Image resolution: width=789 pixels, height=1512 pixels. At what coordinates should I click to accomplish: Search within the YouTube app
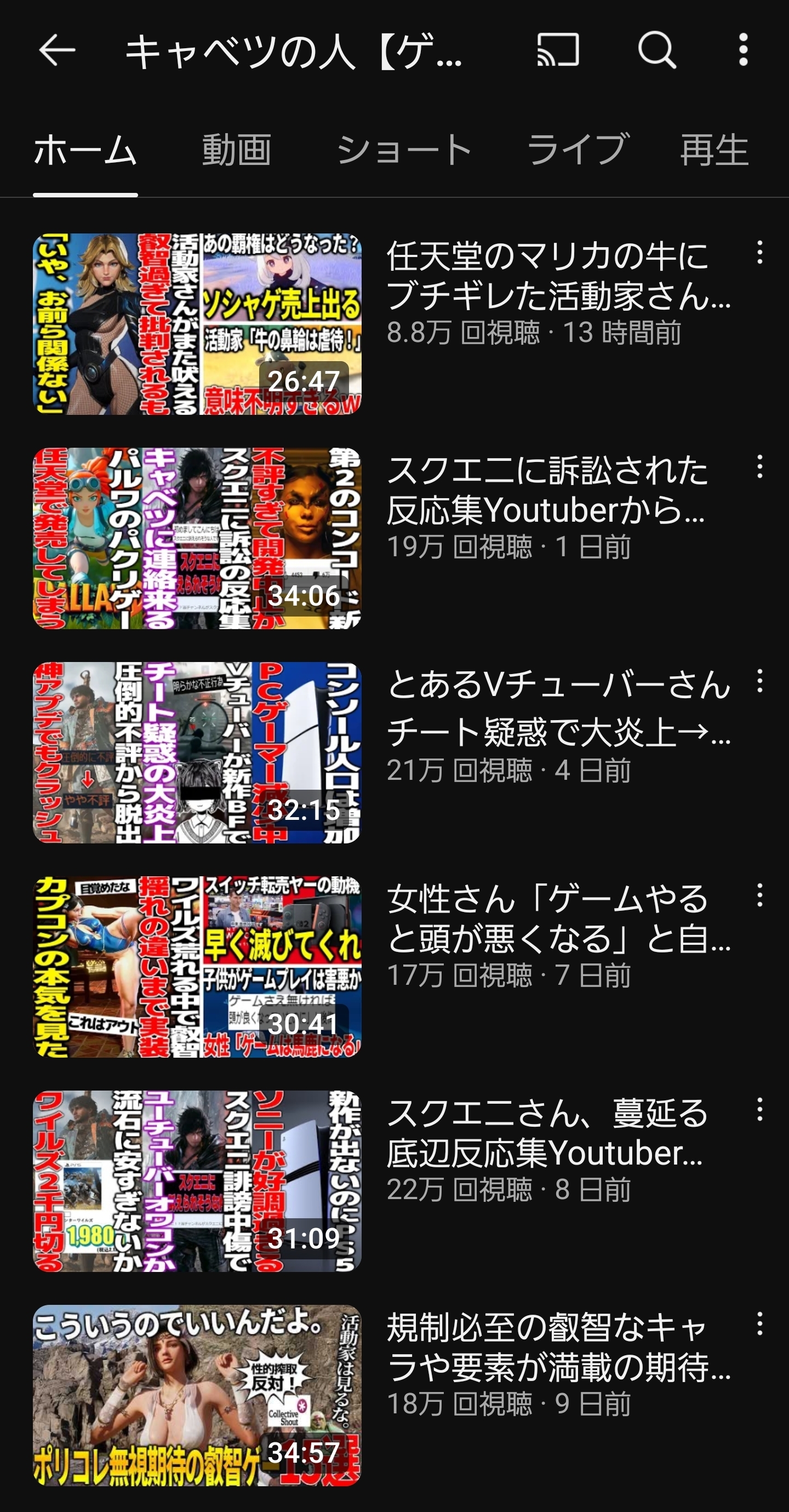coord(657,50)
